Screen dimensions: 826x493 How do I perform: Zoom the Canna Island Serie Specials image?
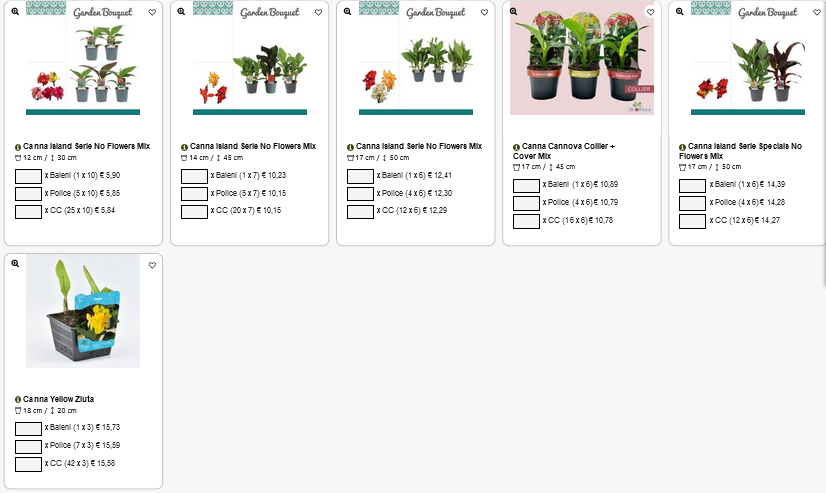(x=680, y=12)
